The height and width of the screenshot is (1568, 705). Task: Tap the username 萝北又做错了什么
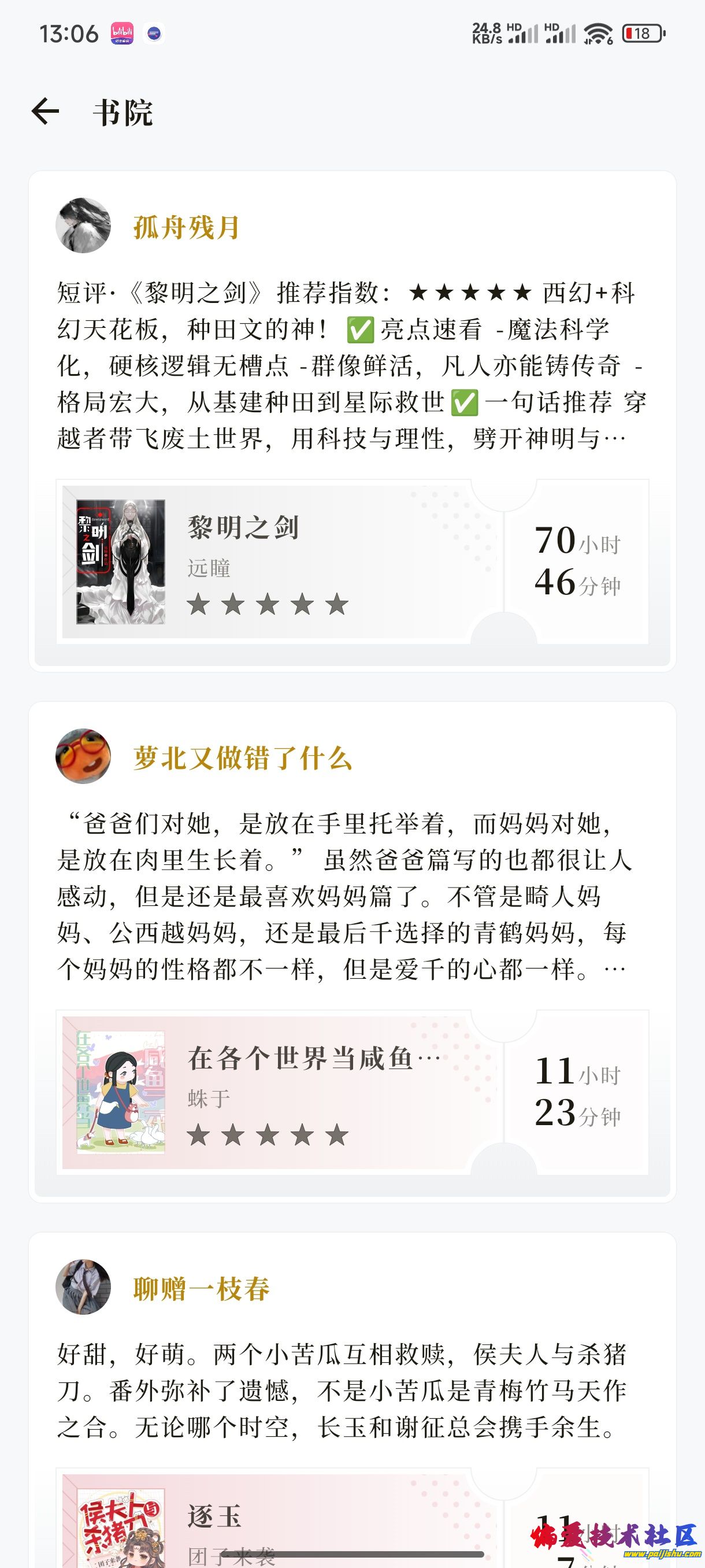(x=243, y=759)
